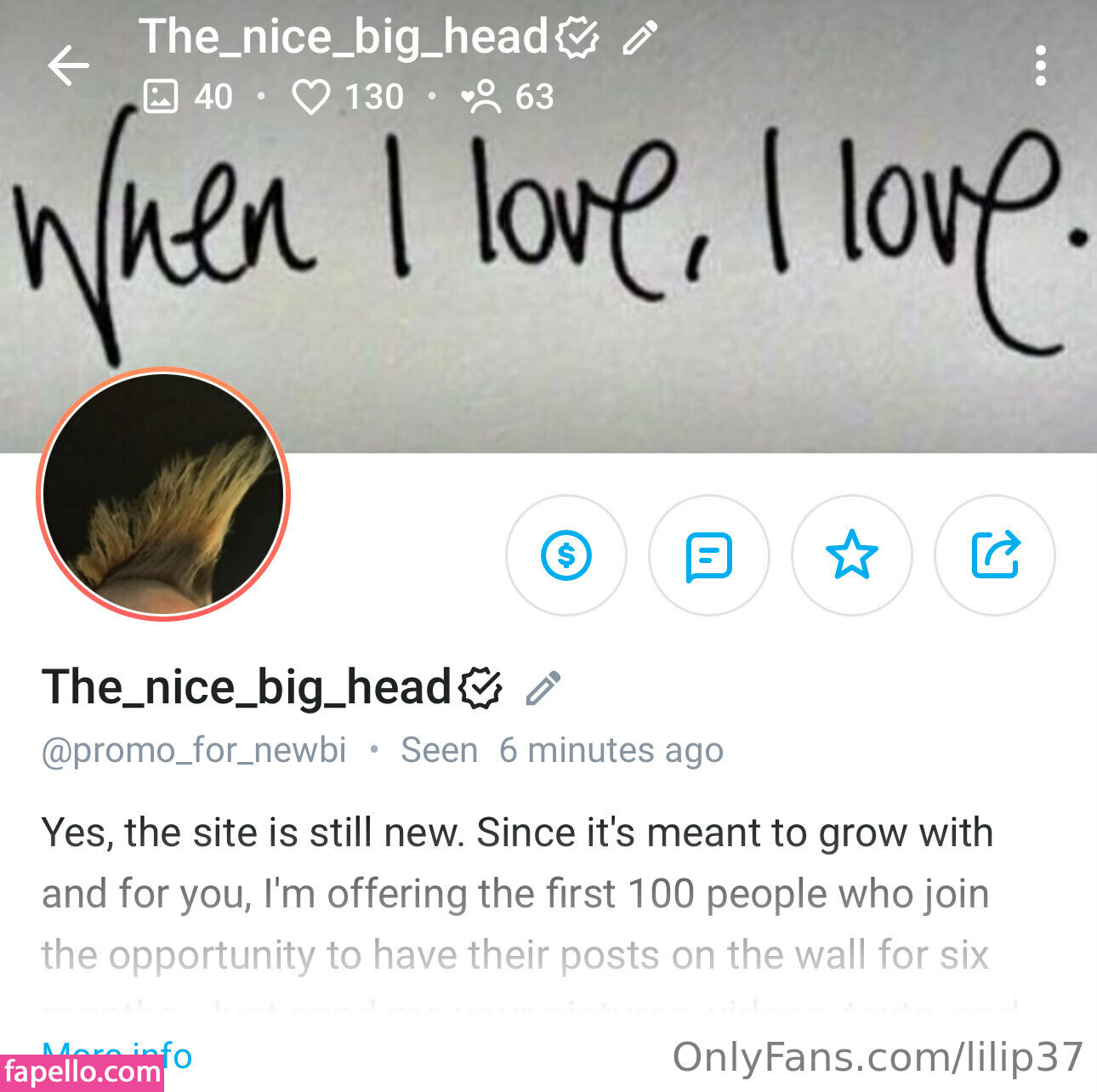Open the three-dot overflow menu
1097x1092 pixels.
pyautogui.click(x=1040, y=65)
